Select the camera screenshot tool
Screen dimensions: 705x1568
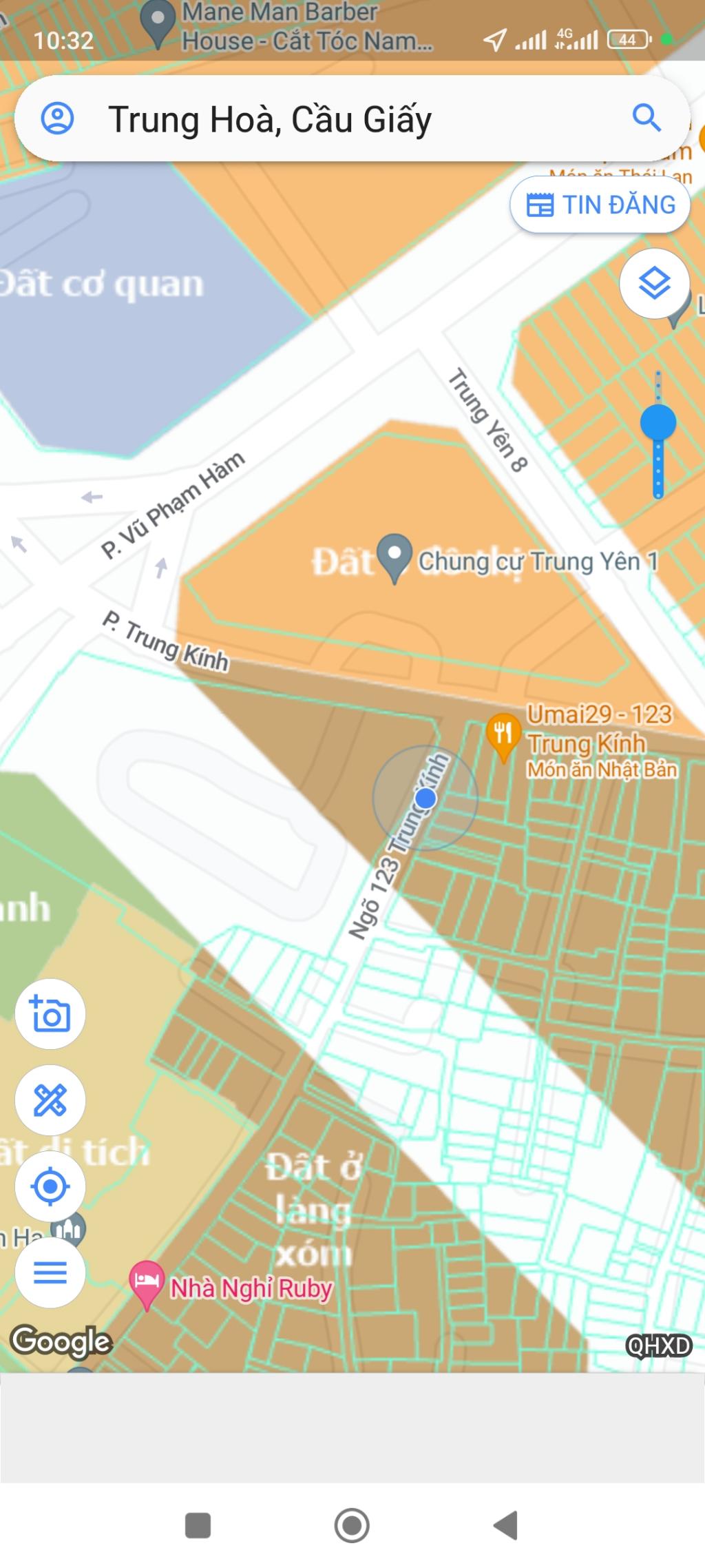coord(50,1014)
